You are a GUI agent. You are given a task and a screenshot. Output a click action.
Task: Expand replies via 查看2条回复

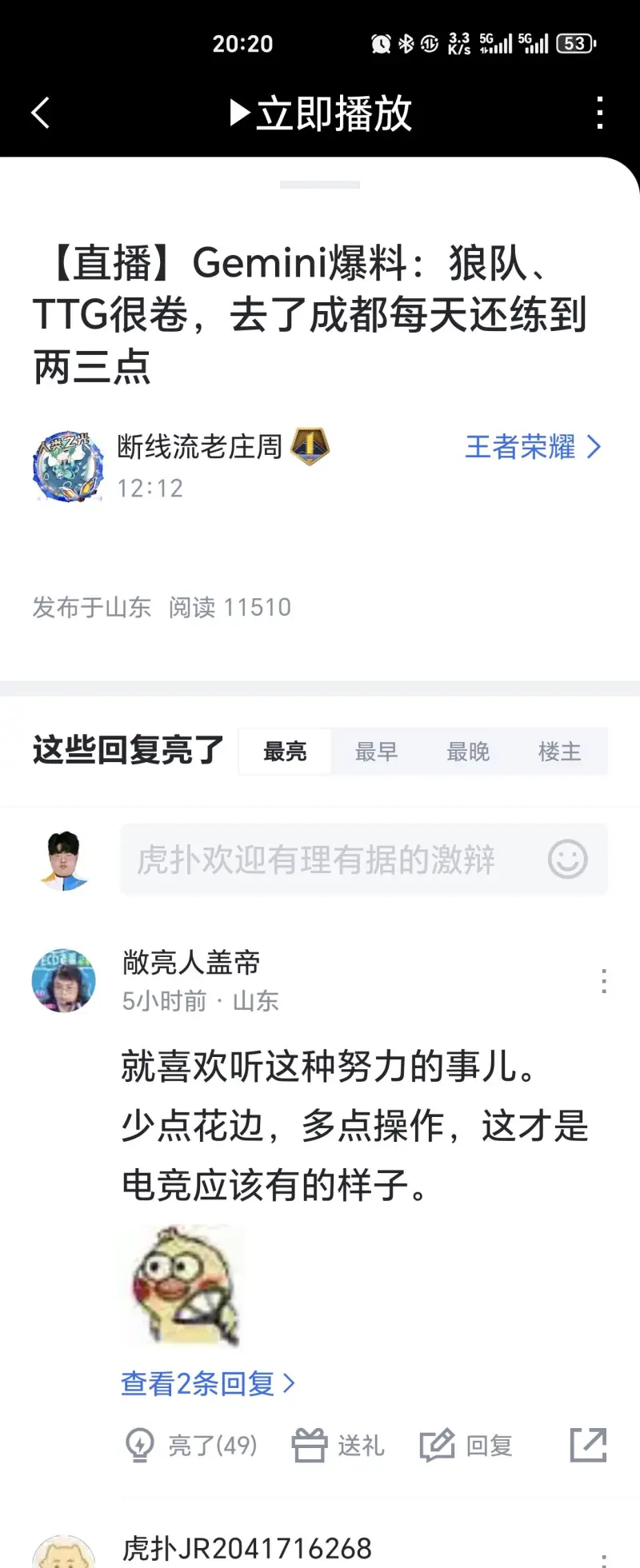click(206, 1383)
